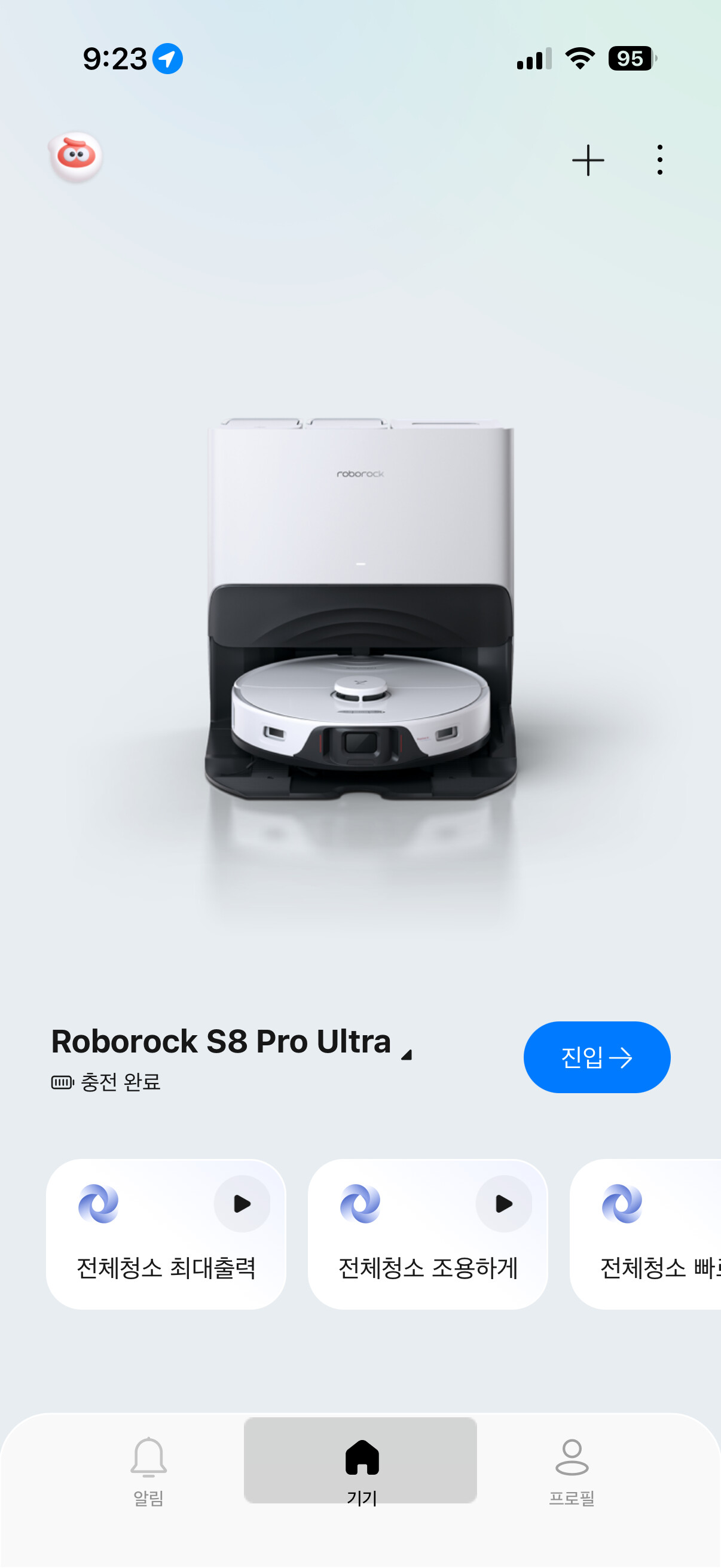
Task: Select the 기기 tab
Action: pos(361,1471)
